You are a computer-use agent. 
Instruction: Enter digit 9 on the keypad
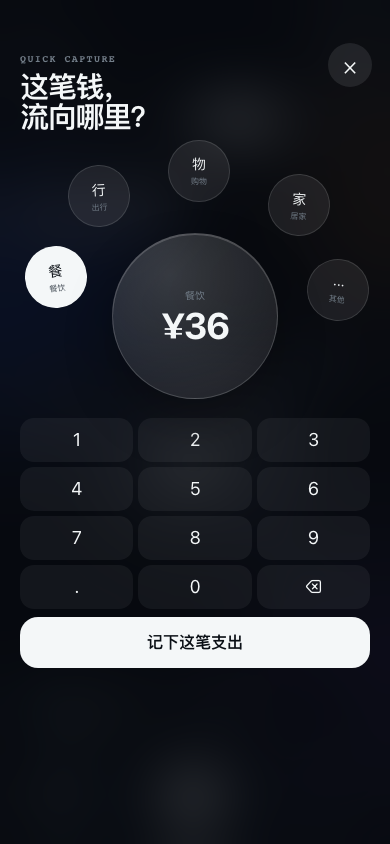click(314, 538)
